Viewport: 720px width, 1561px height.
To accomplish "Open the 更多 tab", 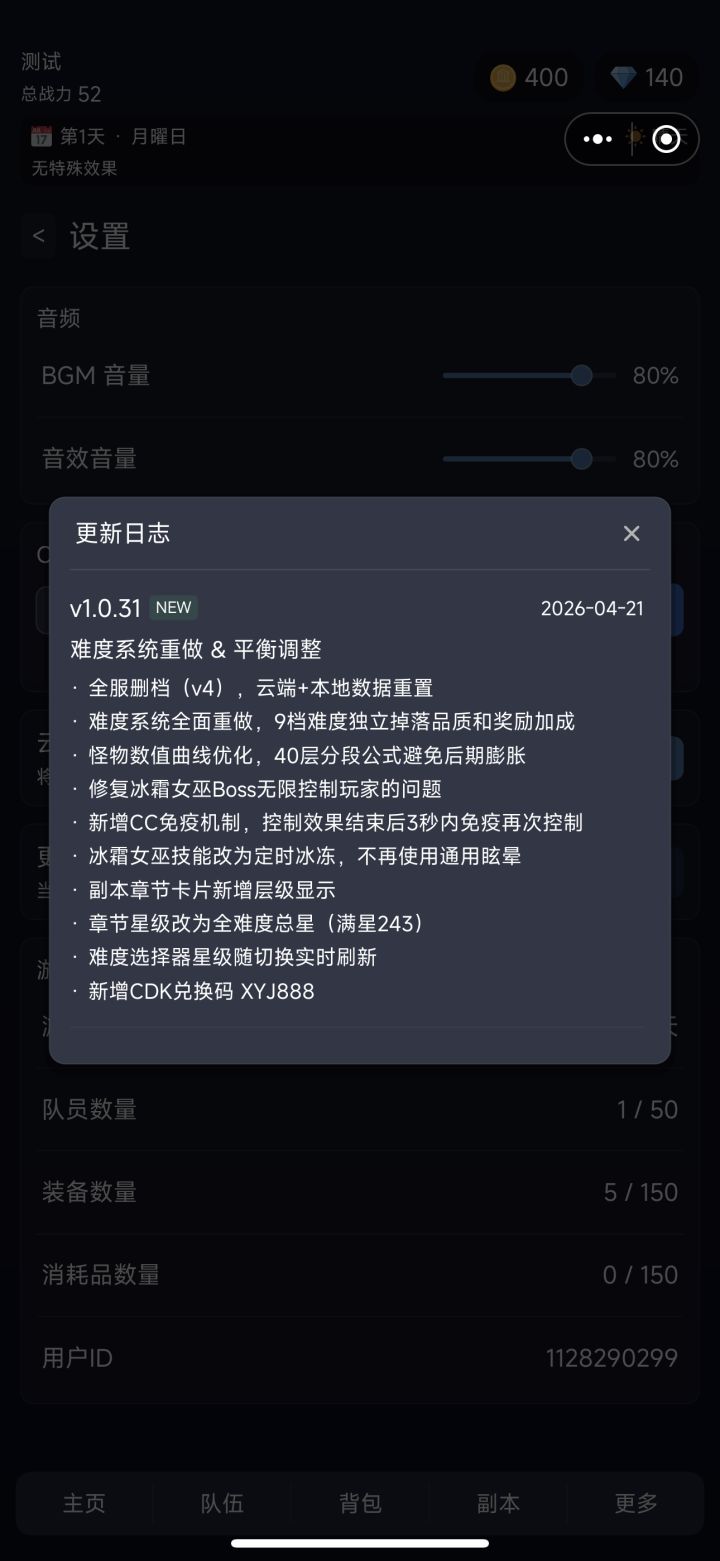I will tap(635, 1503).
